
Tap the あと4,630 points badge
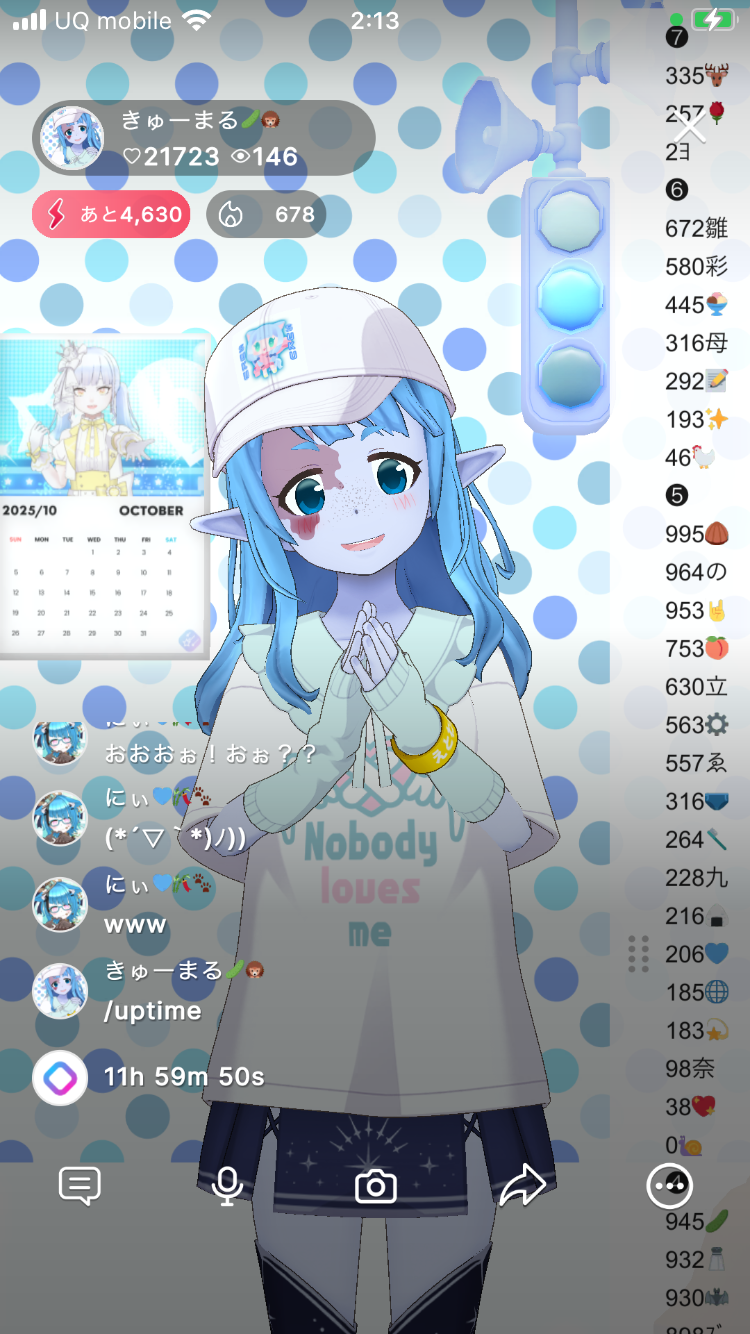tap(111, 214)
